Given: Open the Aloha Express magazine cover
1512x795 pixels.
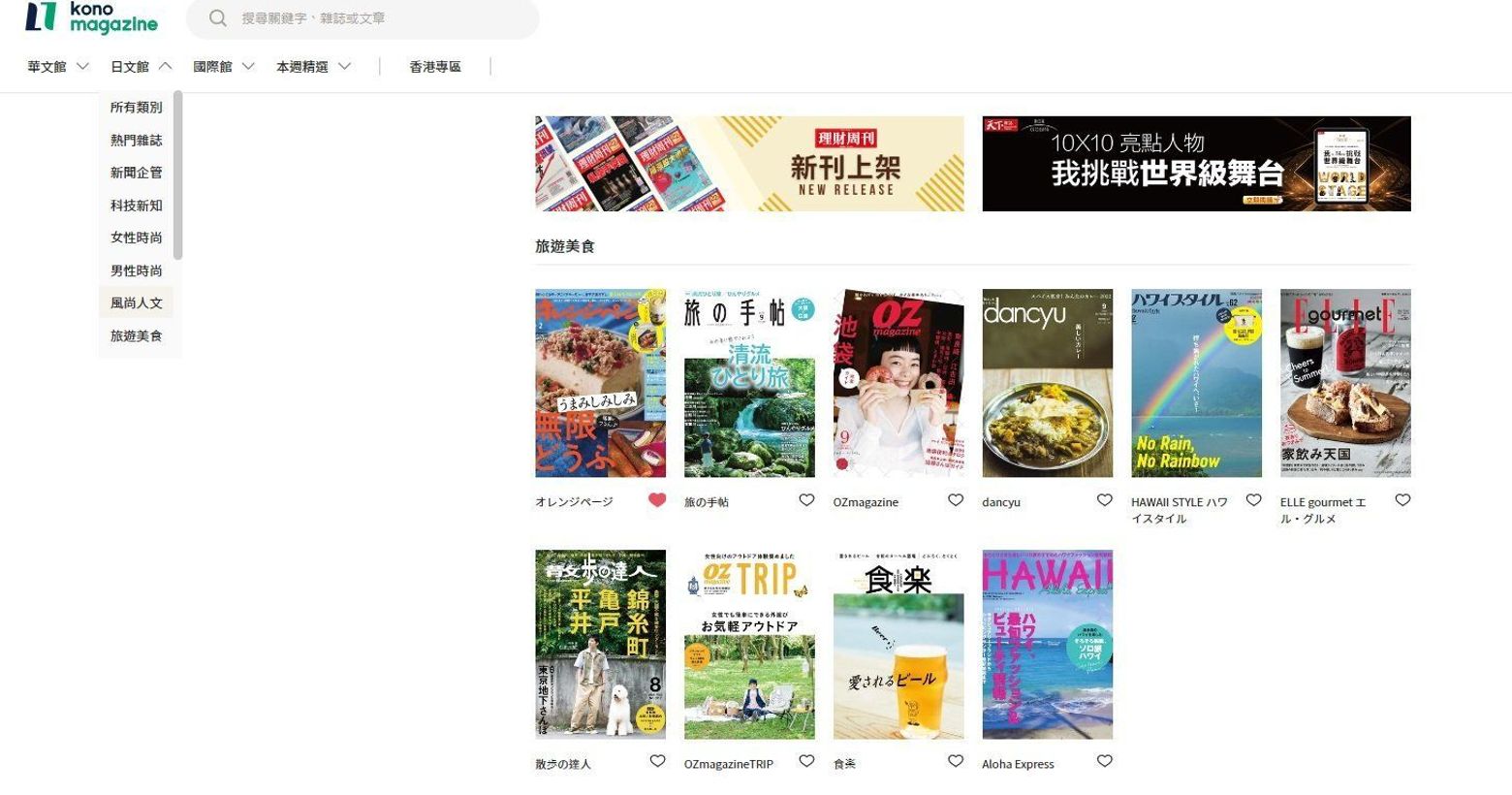Looking at the screenshot, I should pyautogui.click(x=1047, y=645).
